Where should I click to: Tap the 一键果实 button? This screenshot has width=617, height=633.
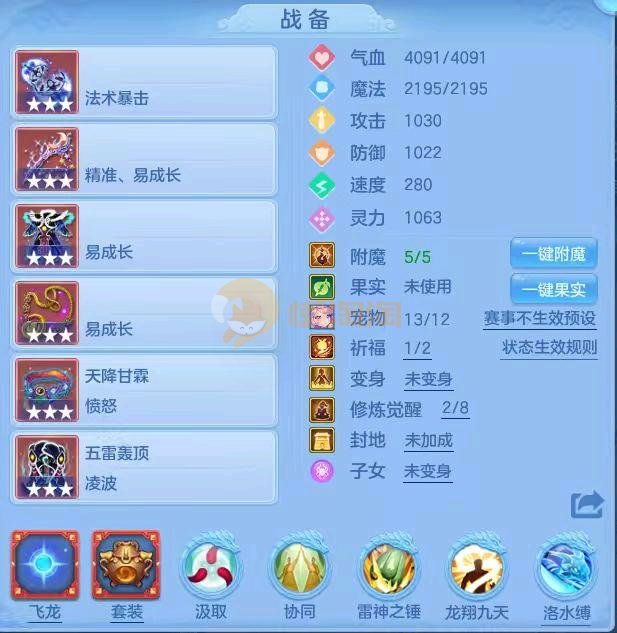click(x=553, y=290)
